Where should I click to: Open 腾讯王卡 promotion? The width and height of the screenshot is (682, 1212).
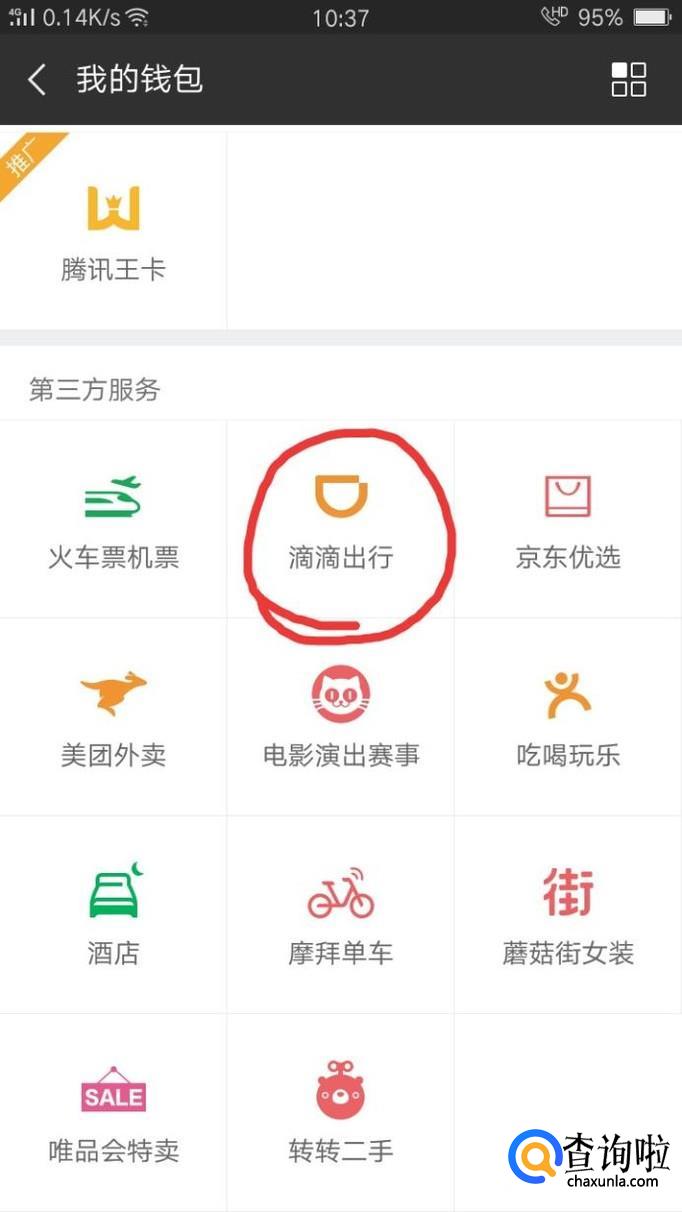pos(113,231)
